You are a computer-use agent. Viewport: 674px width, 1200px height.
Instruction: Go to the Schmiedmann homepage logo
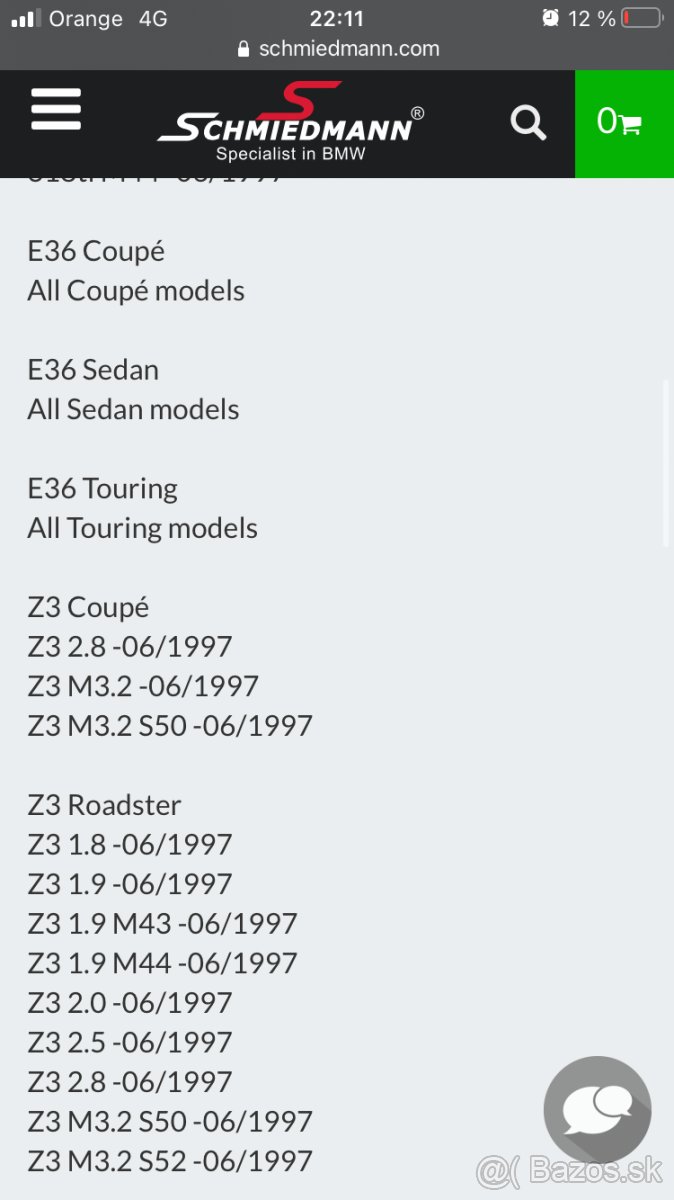[290, 124]
